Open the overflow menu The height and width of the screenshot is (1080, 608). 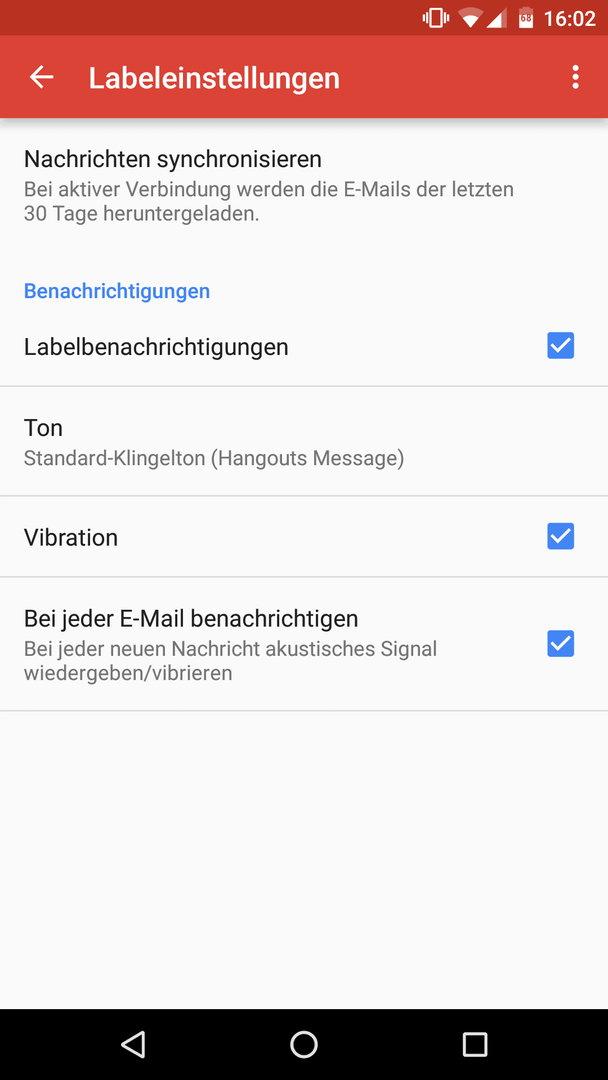[575, 77]
